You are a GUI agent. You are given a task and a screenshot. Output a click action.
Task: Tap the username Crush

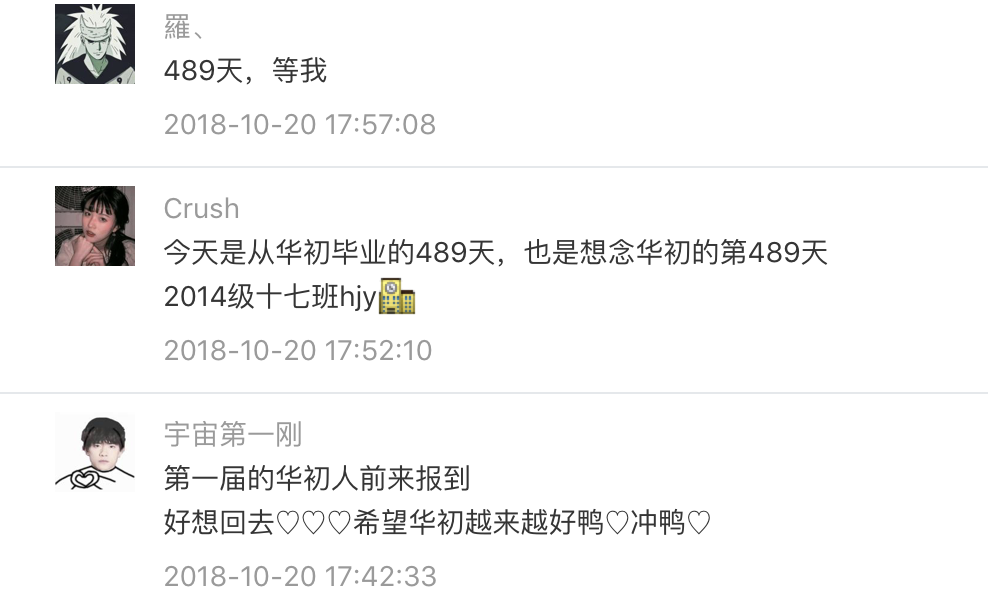tap(201, 208)
